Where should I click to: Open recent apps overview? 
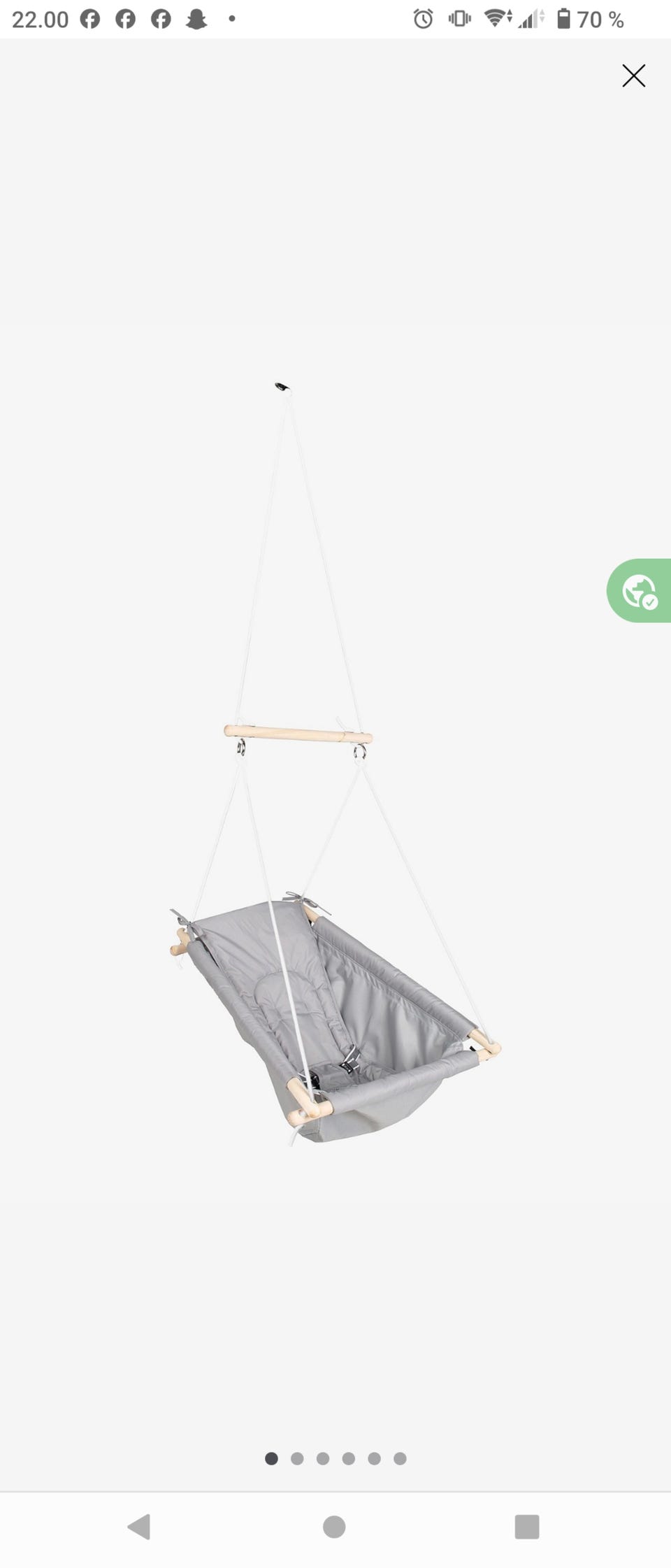[526, 1526]
